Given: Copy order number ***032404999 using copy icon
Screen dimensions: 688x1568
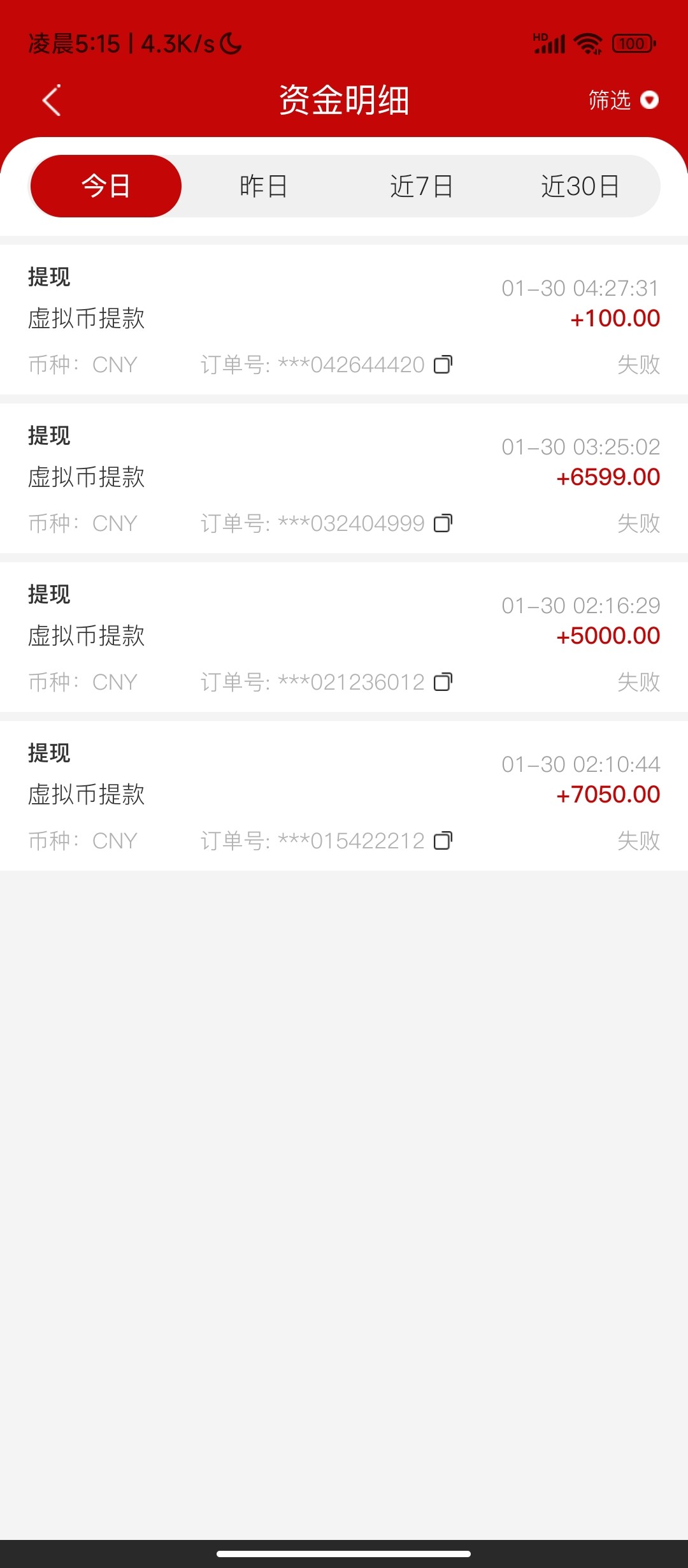Looking at the screenshot, I should 444,523.
